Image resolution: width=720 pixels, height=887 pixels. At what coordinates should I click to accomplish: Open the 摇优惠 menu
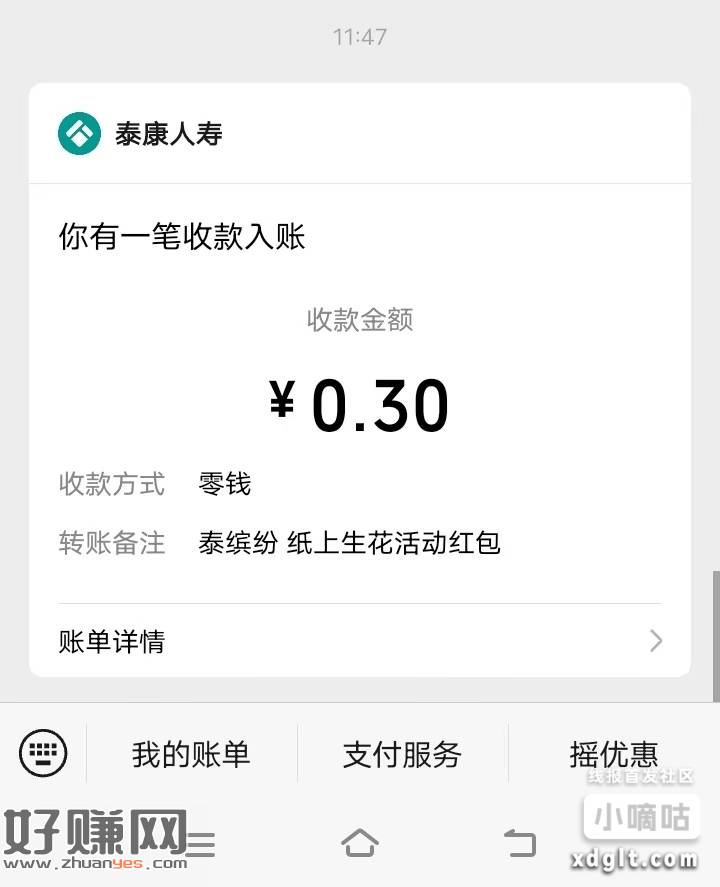pos(613,754)
